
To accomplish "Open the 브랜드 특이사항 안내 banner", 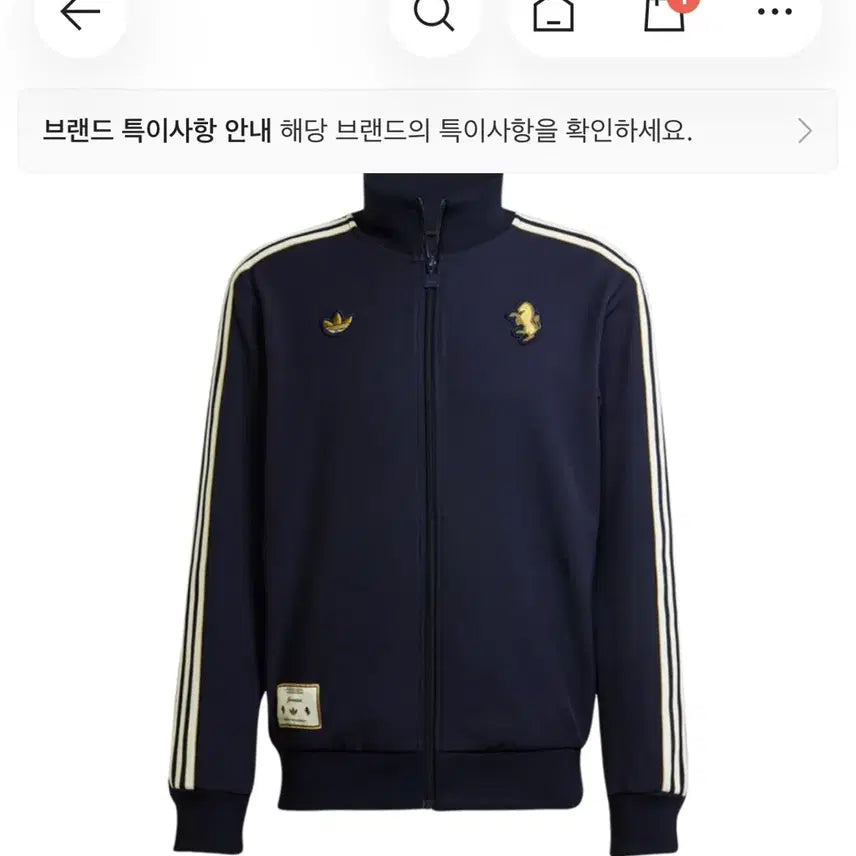I will (x=428, y=131).
